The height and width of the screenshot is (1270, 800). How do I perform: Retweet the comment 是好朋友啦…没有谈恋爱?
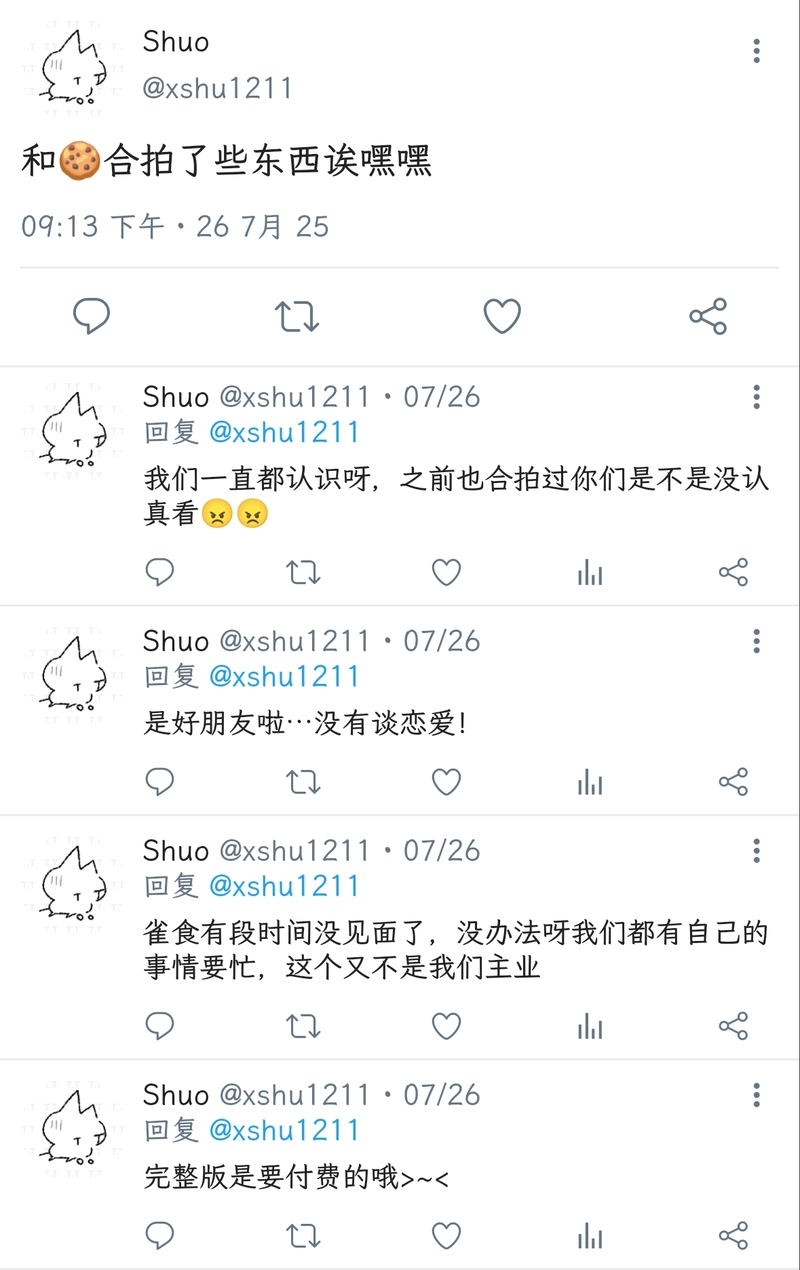(x=303, y=782)
